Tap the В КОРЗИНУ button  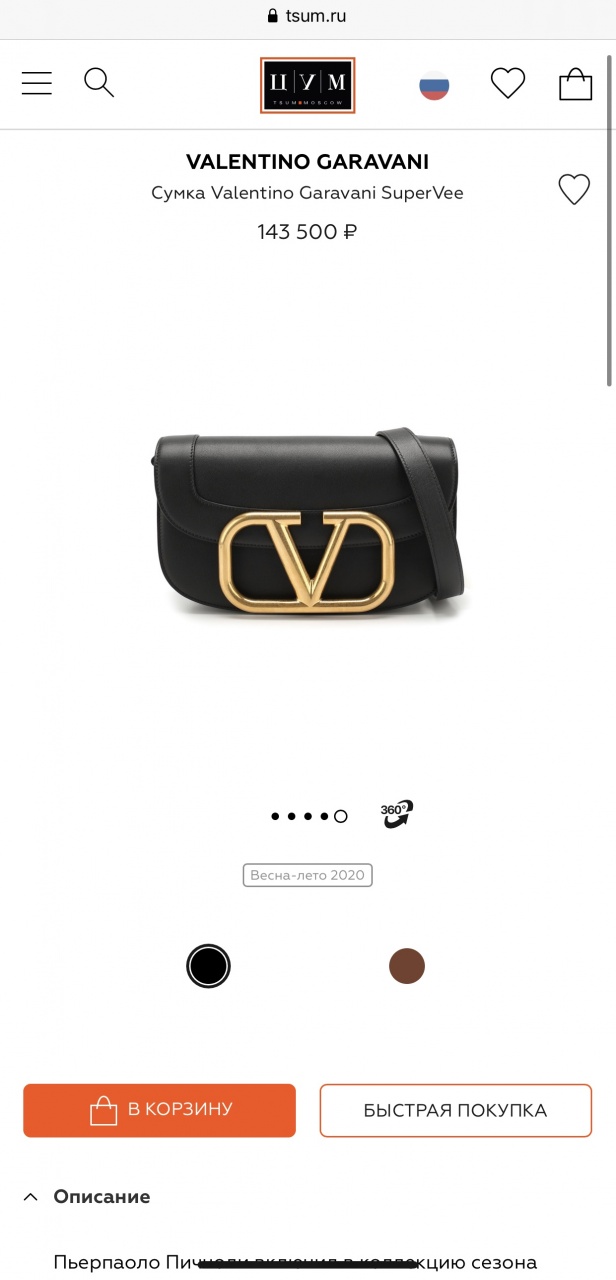pyautogui.click(x=160, y=1110)
